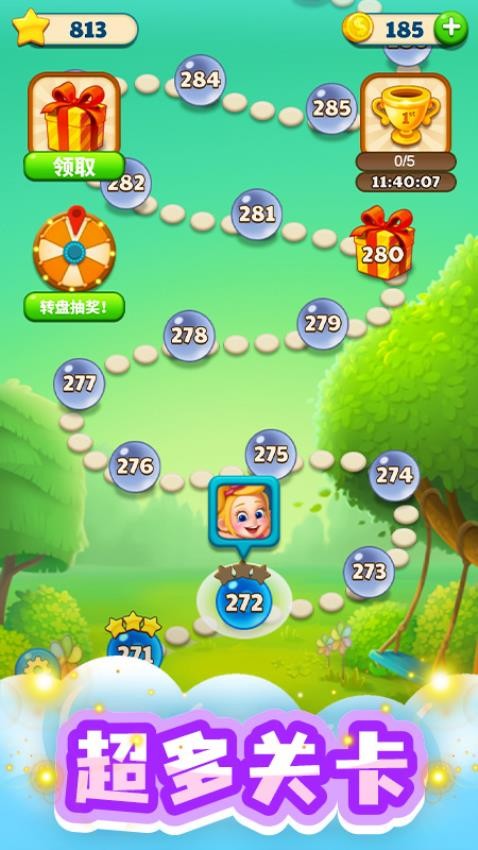
Task: Select level 273 bubble
Action: click(369, 572)
